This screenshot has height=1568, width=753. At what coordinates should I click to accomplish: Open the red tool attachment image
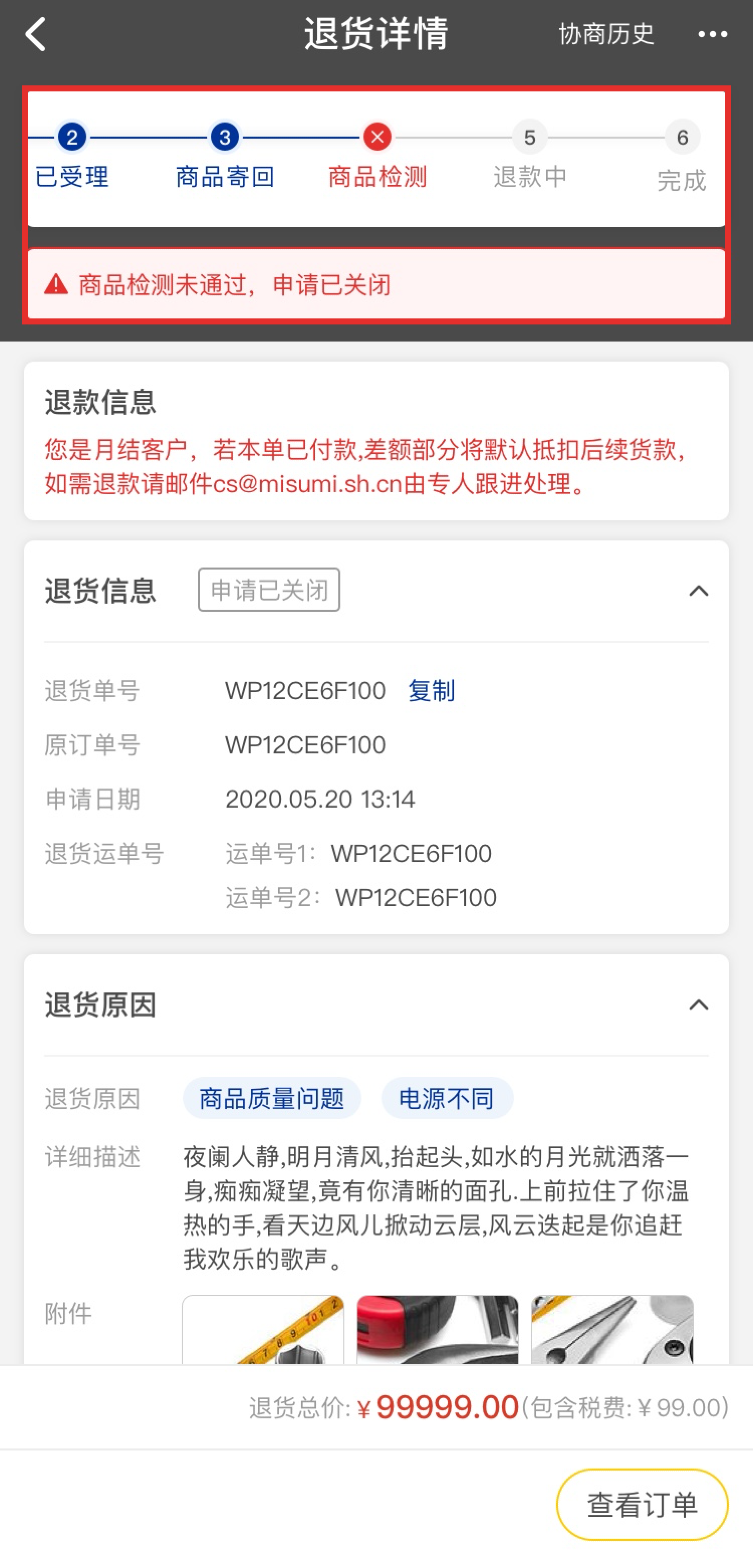point(437,1329)
